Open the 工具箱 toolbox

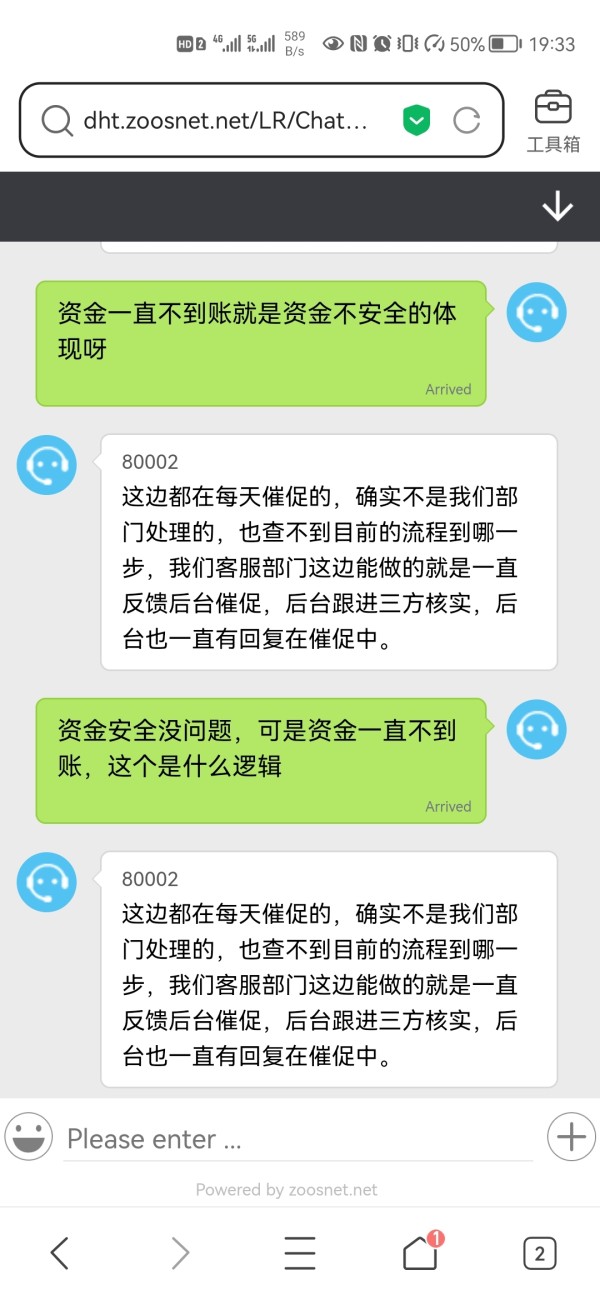[553, 121]
